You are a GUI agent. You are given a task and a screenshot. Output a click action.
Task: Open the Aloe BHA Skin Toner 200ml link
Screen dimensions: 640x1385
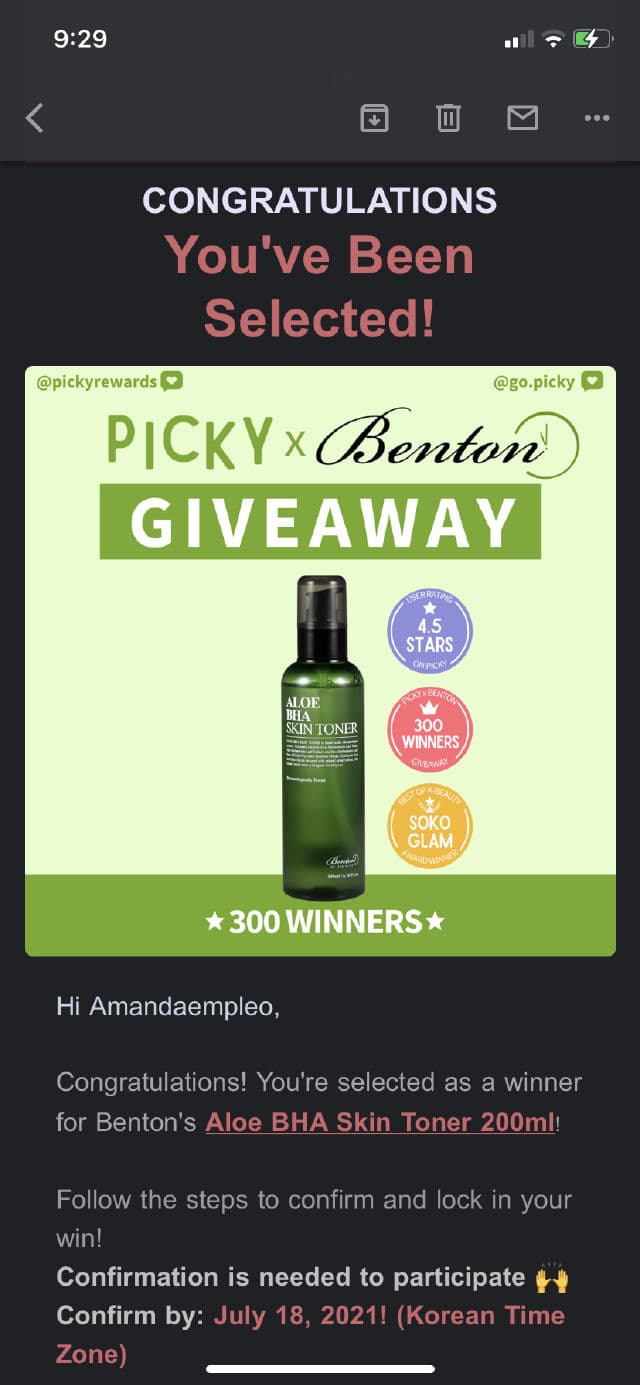tap(380, 1122)
